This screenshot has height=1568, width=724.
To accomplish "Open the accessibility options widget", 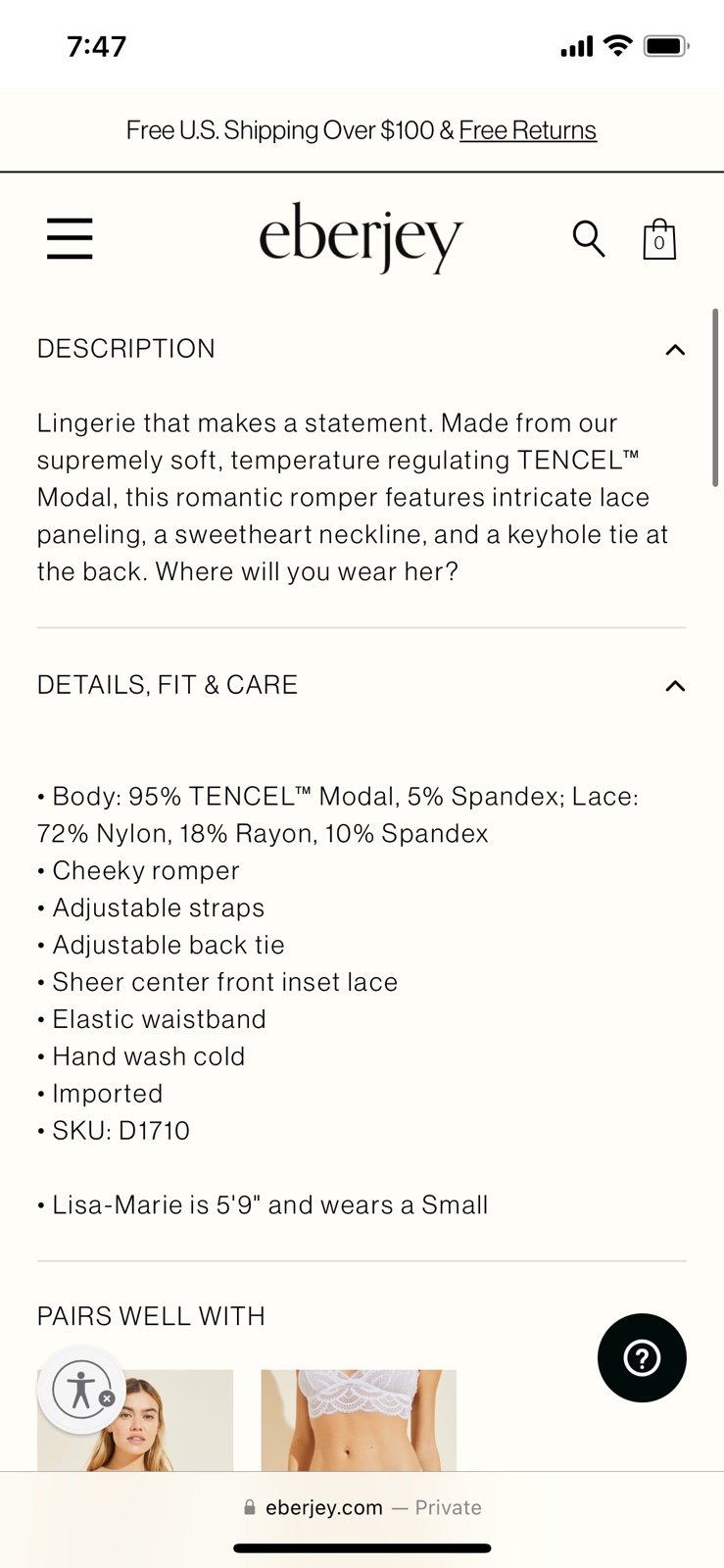I will point(82,1390).
